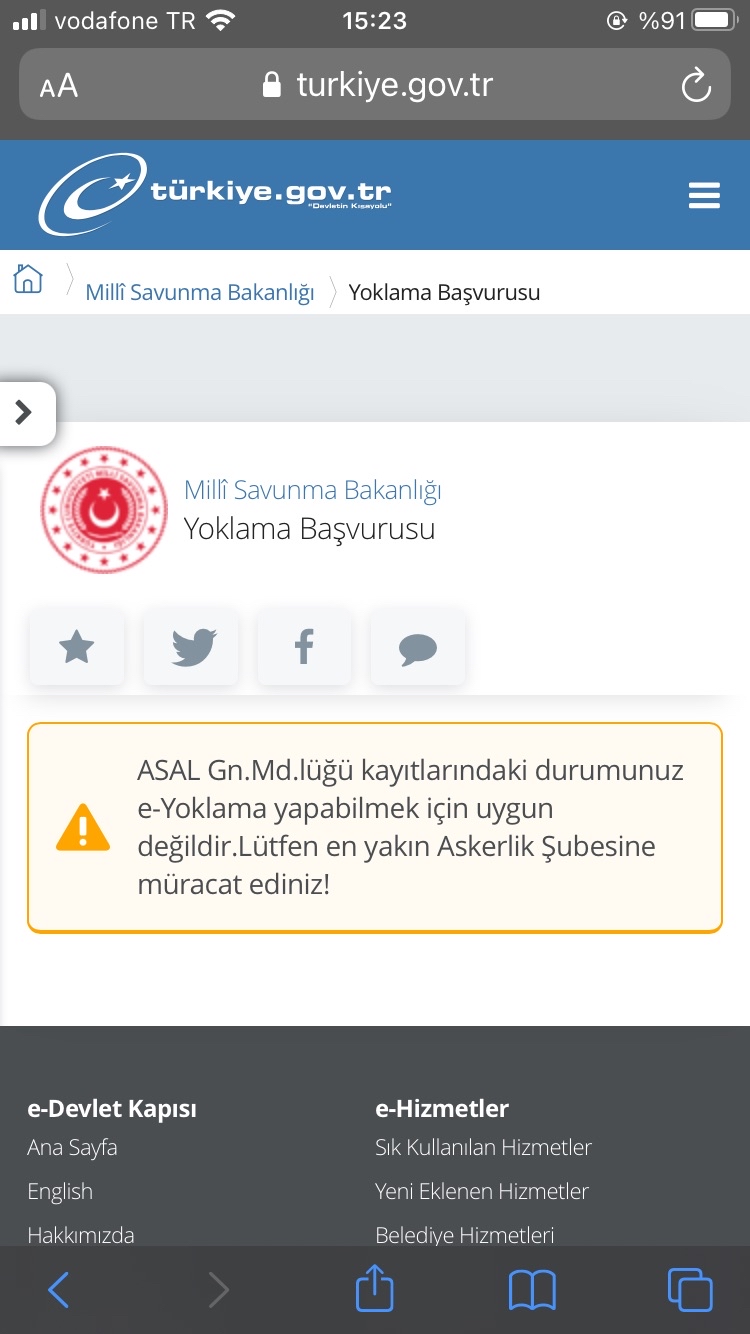Open Ana Sayfa footer link

click(x=72, y=1147)
